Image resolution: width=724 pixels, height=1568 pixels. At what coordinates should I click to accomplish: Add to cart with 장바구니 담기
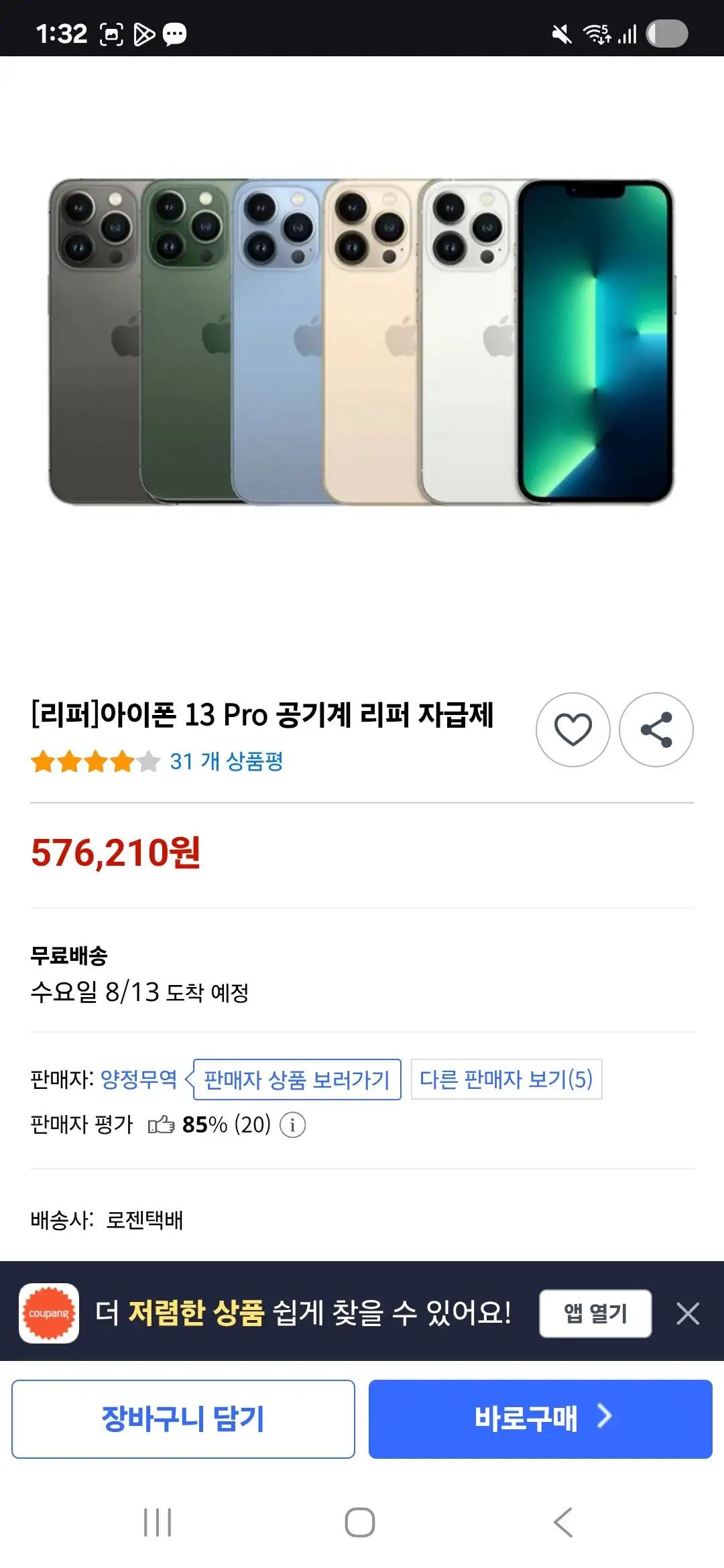[x=183, y=1419]
